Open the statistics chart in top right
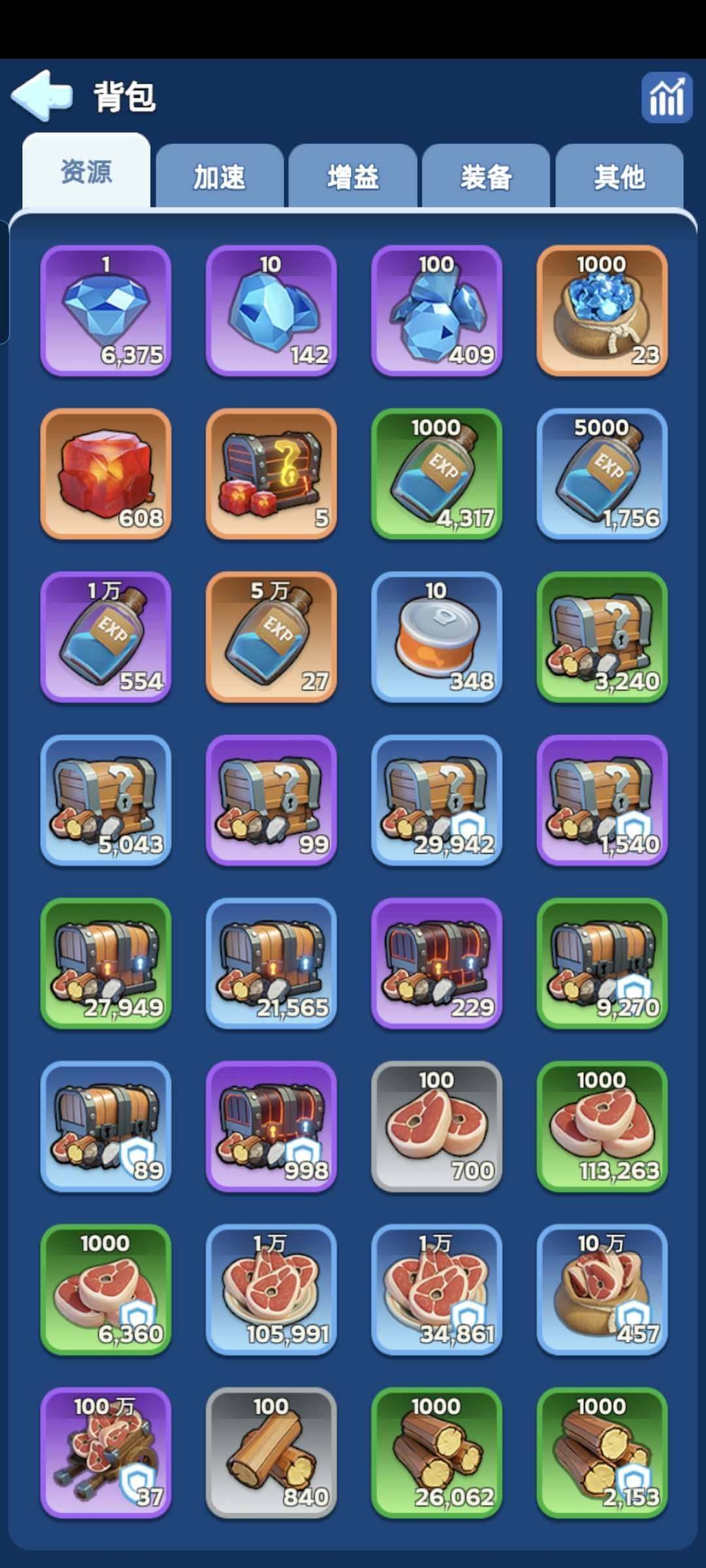Viewport: 706px width, 1568px height. coord(667,98)
